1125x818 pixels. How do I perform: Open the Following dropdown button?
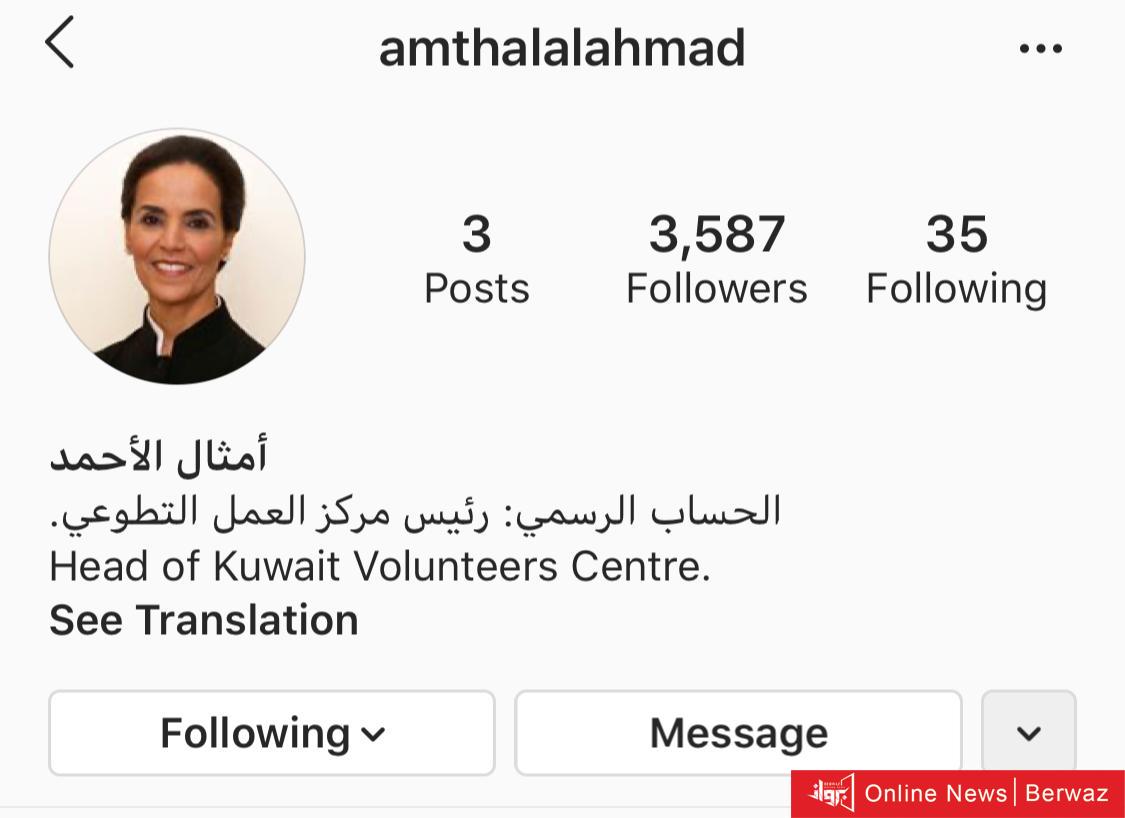coord(272,733)
